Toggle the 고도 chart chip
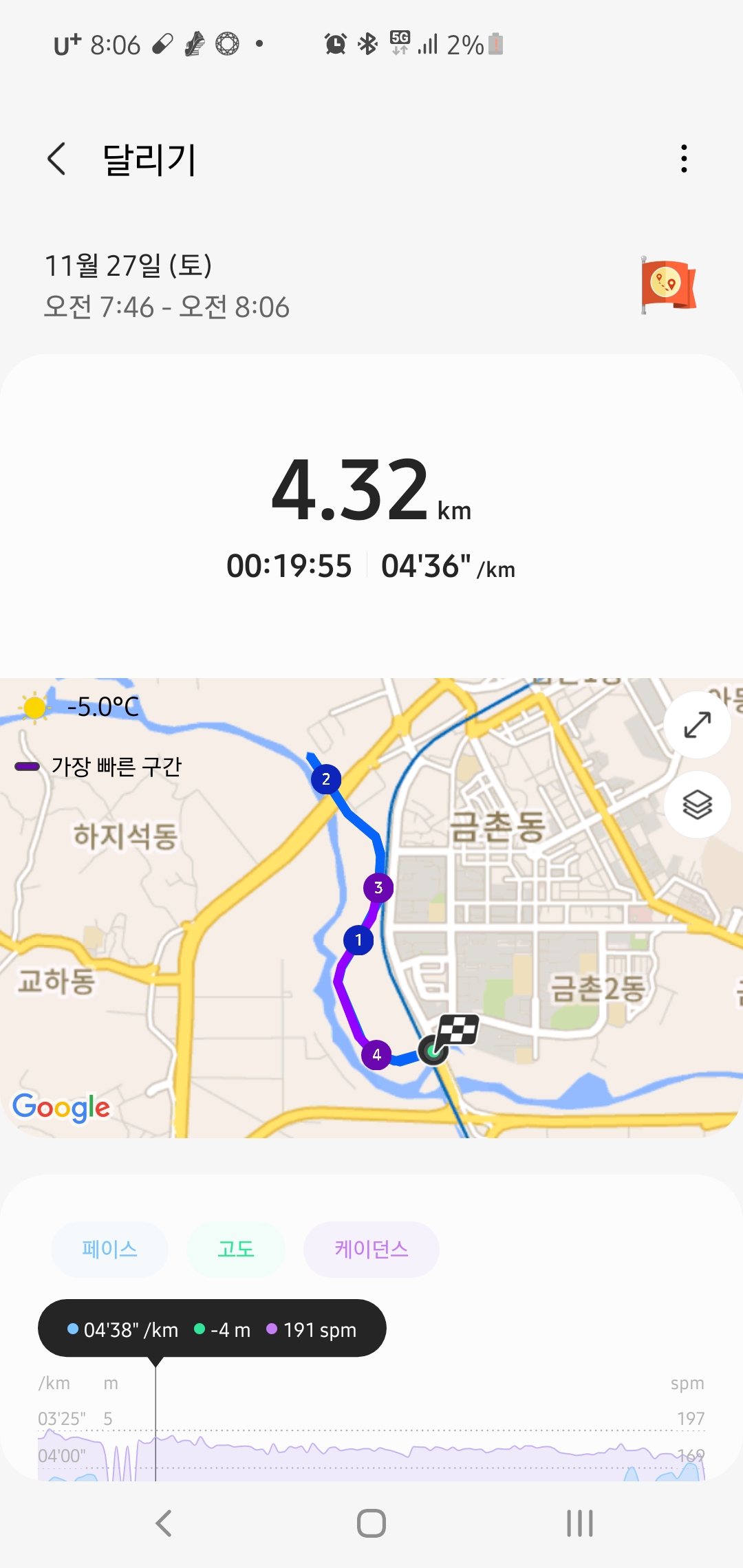 click(236, 1249)
